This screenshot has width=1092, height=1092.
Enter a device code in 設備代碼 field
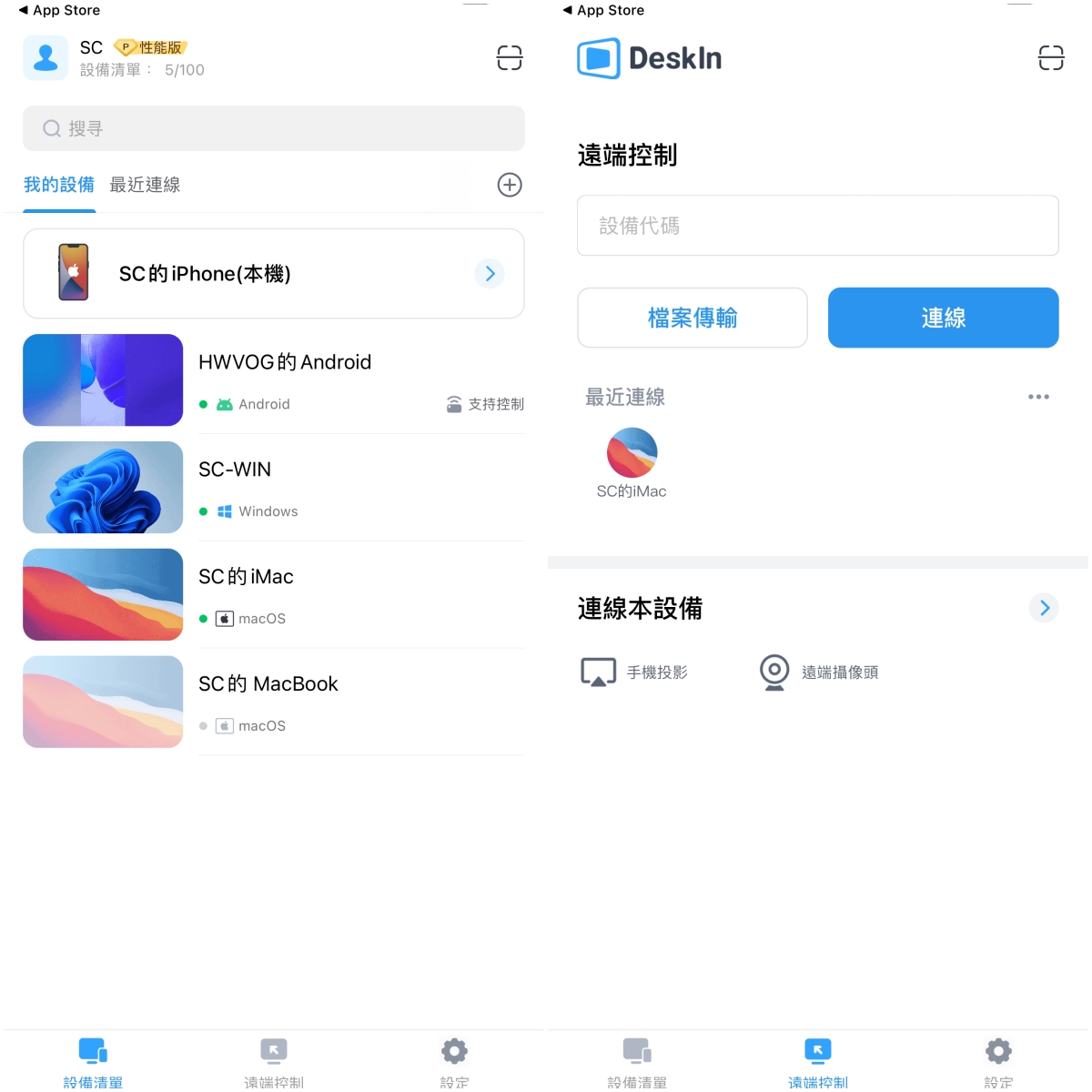(x=817, y=226)
